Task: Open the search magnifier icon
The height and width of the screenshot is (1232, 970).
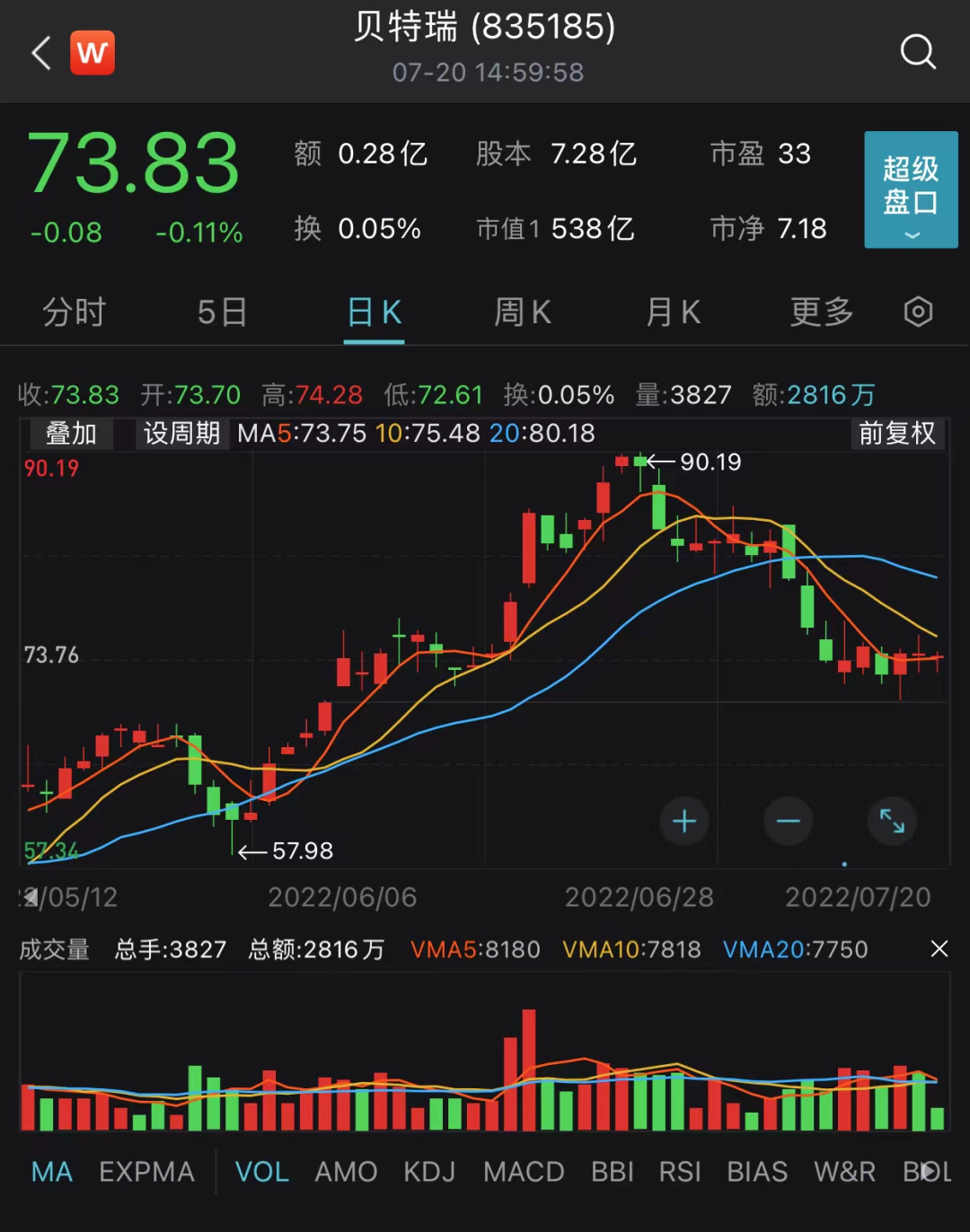Action: point(918,52)
